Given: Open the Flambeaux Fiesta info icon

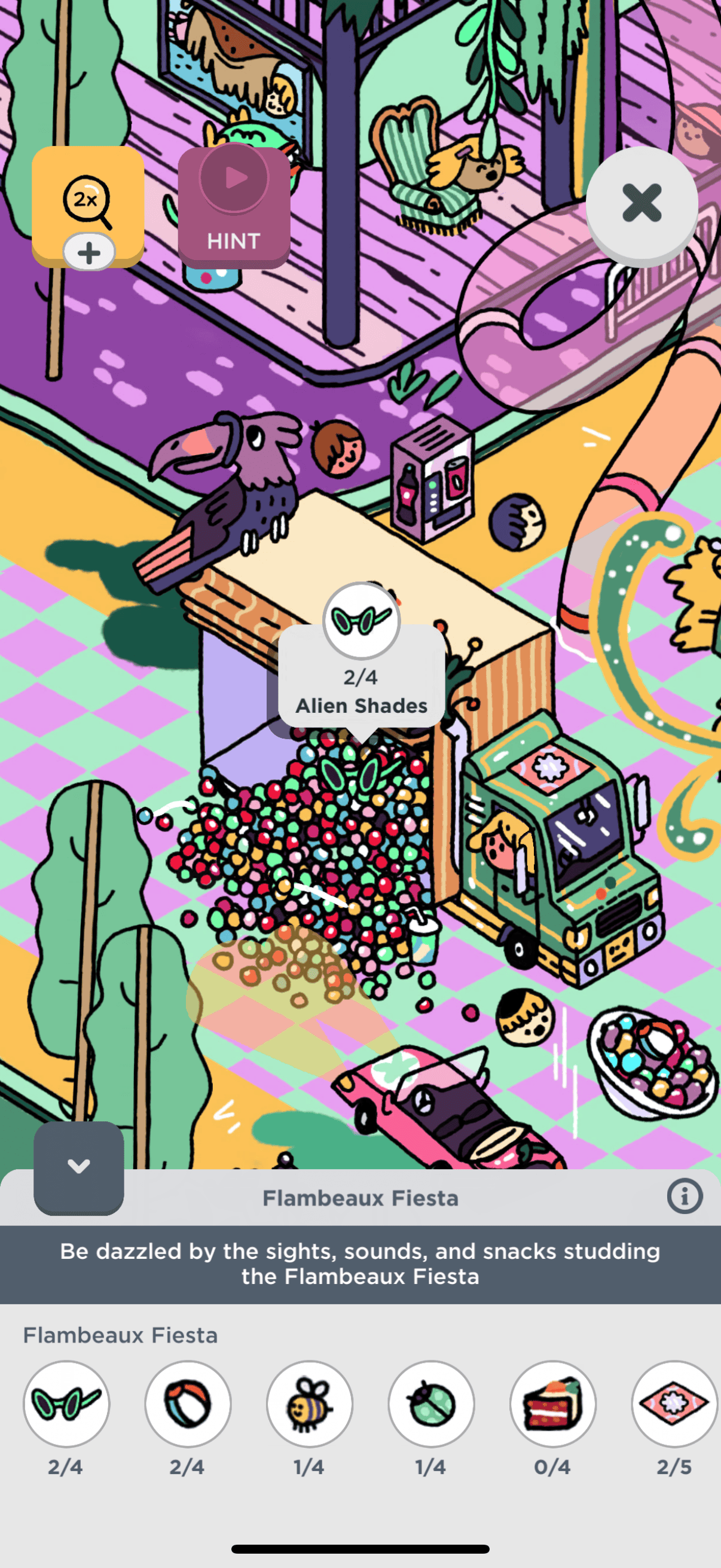Looking at the screenshot, I should point(685,1197).
